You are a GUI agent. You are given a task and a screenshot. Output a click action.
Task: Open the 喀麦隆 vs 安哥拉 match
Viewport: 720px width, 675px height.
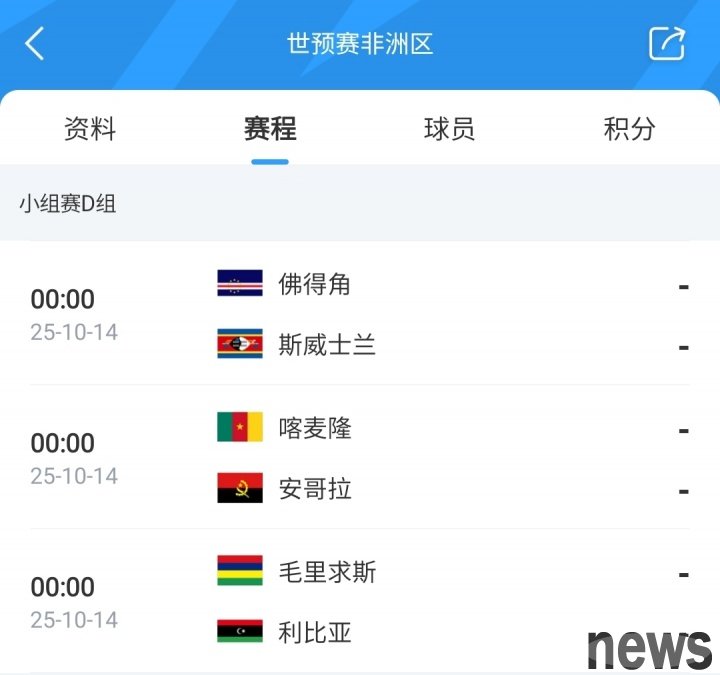point(360,458)
